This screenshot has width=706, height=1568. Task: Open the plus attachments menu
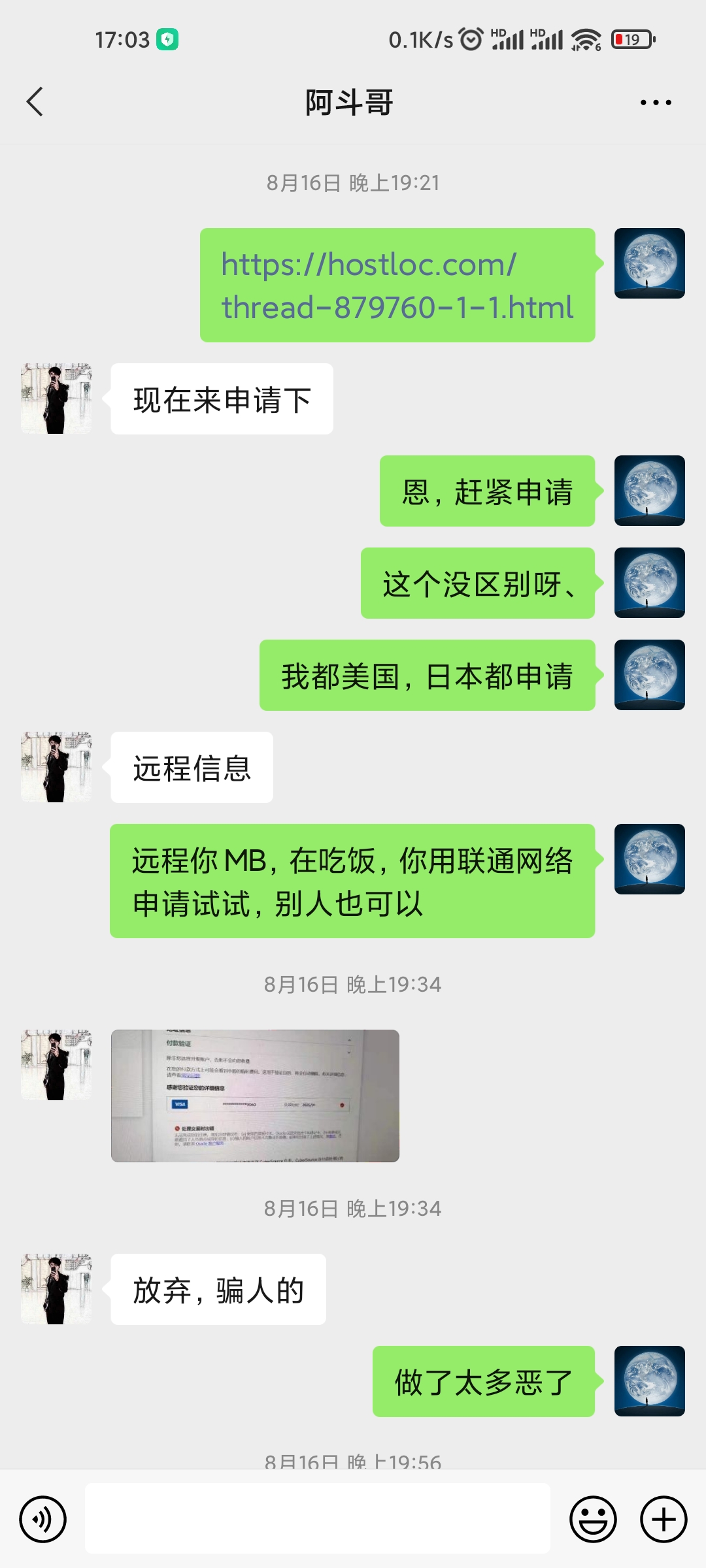[x=663, y=1519]
